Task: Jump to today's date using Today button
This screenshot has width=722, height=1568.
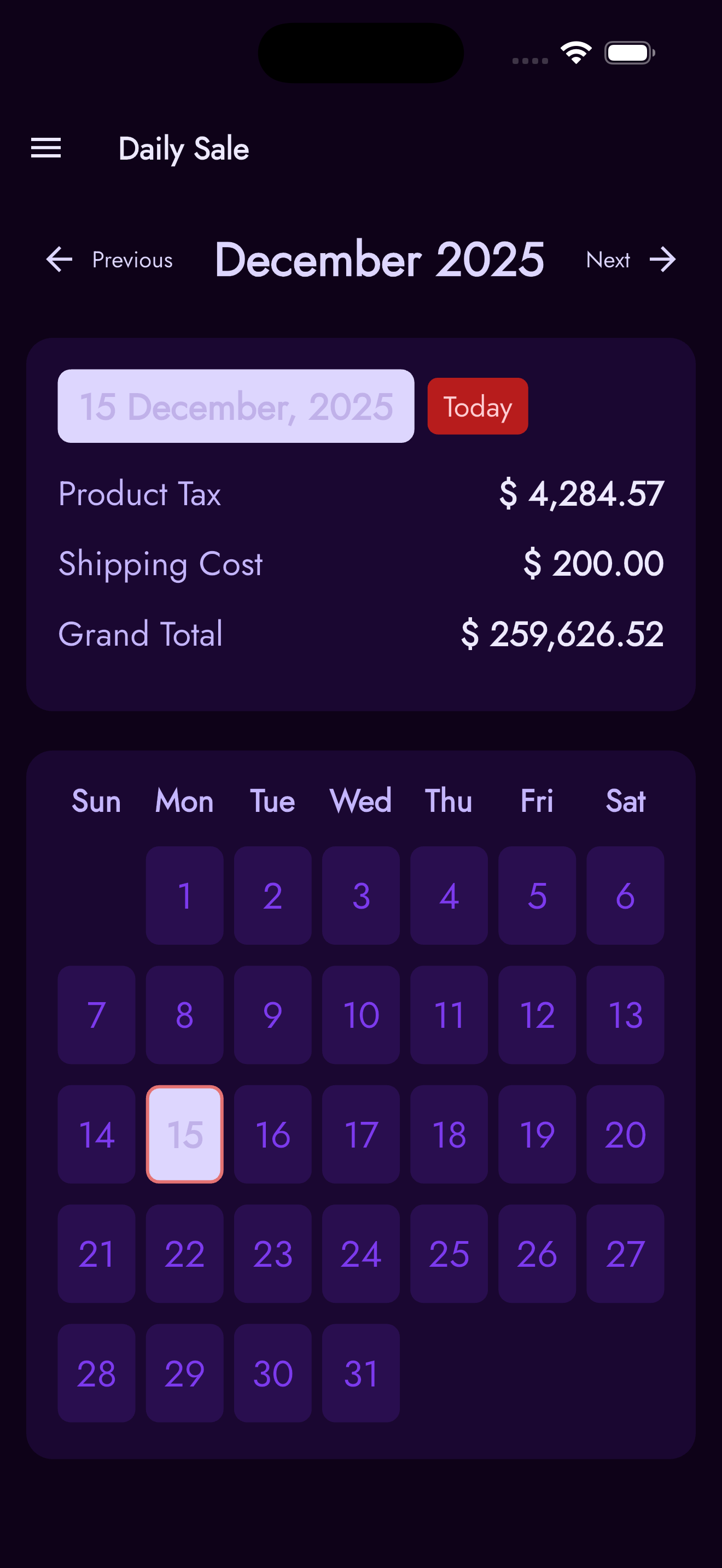Action: click(478, 405)
